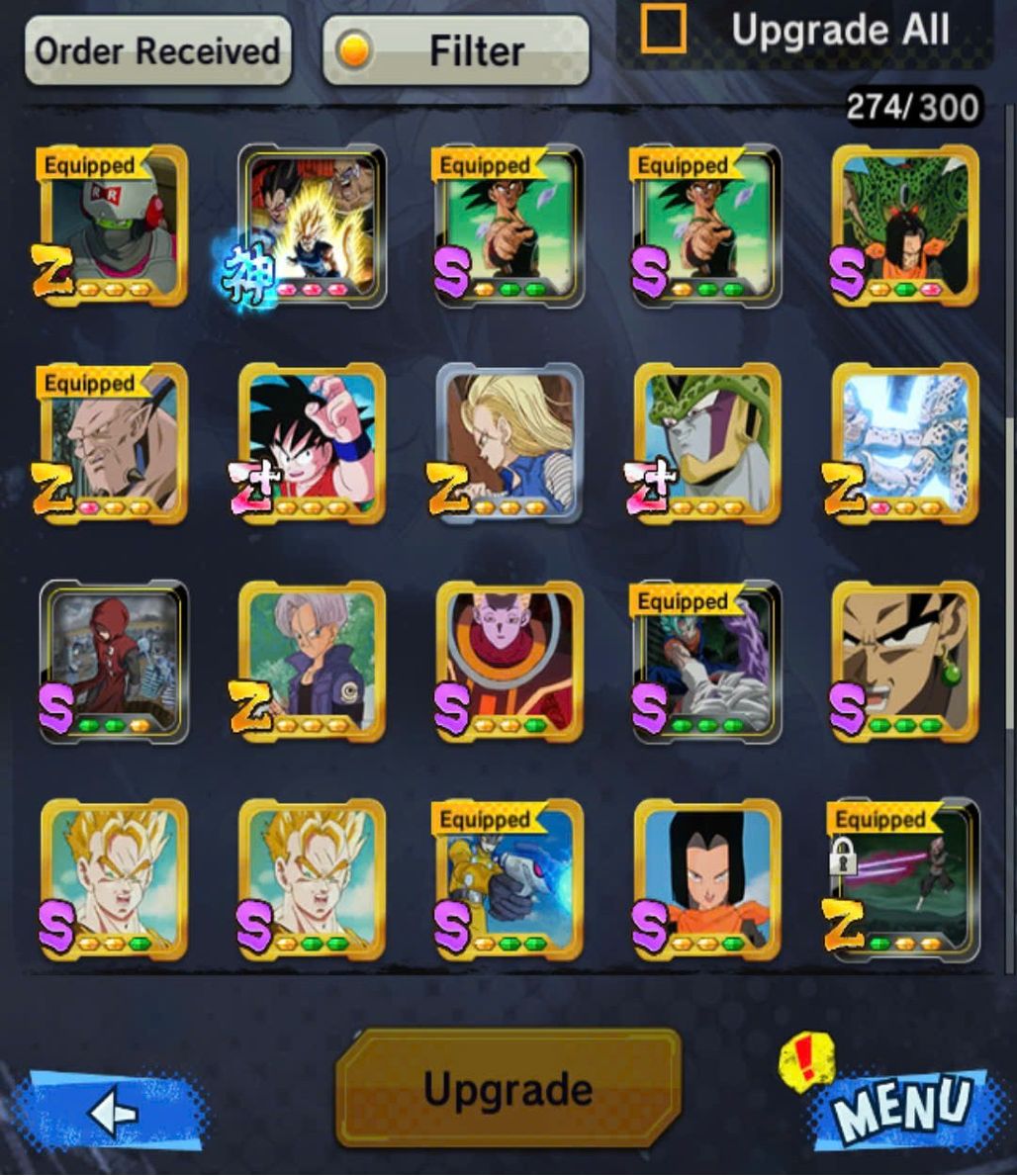Open the Filter options
Image resolution: width=1017 pixels, height=1176 pixels.
456,50
